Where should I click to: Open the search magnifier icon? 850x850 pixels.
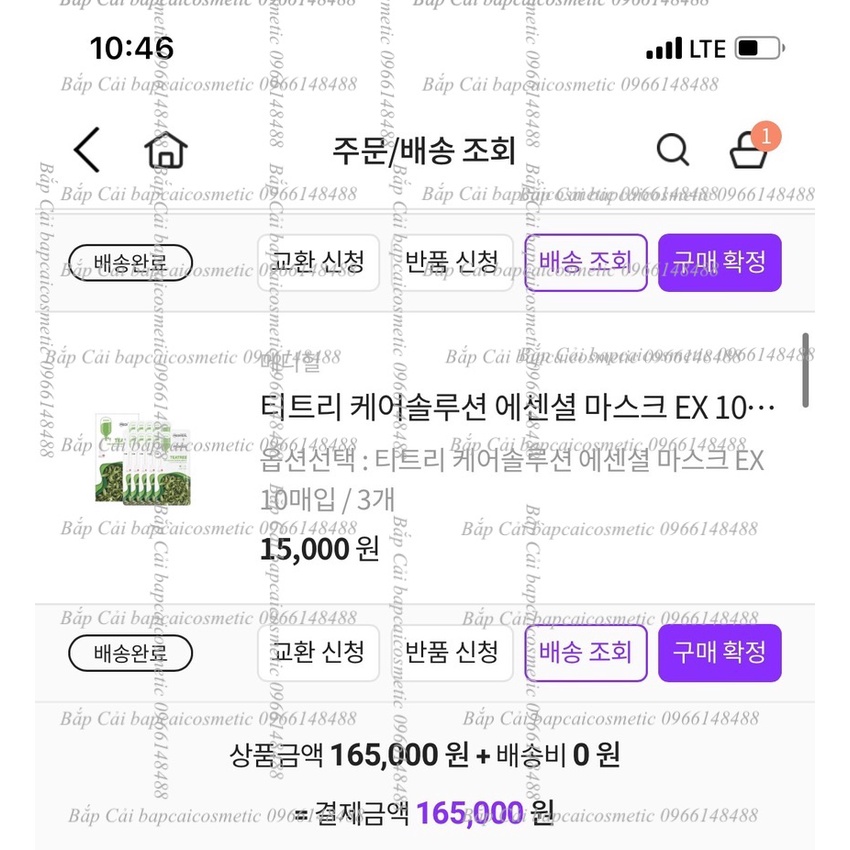tap(673, 151)
